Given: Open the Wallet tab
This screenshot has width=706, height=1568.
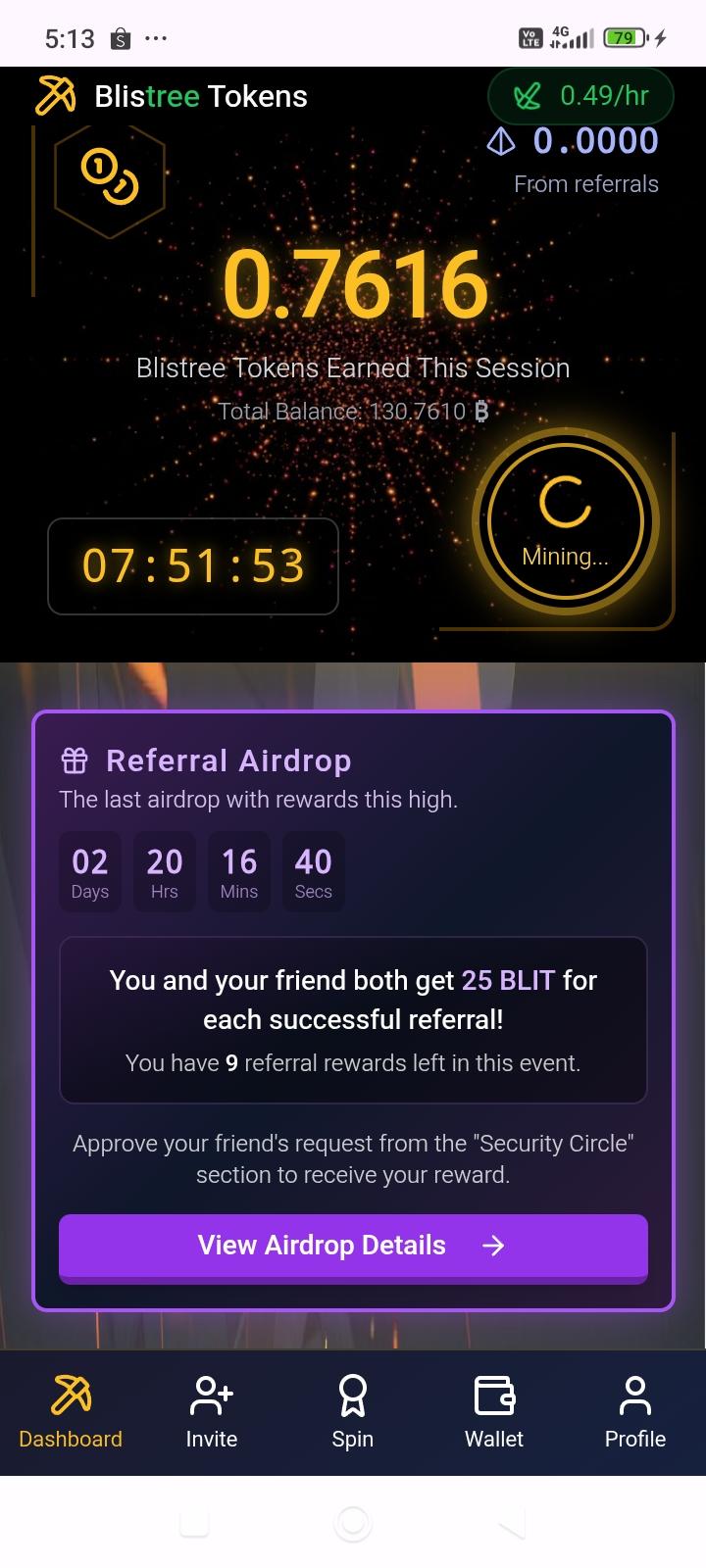Looking at the screenshot, I should [x=494, y=1412].
